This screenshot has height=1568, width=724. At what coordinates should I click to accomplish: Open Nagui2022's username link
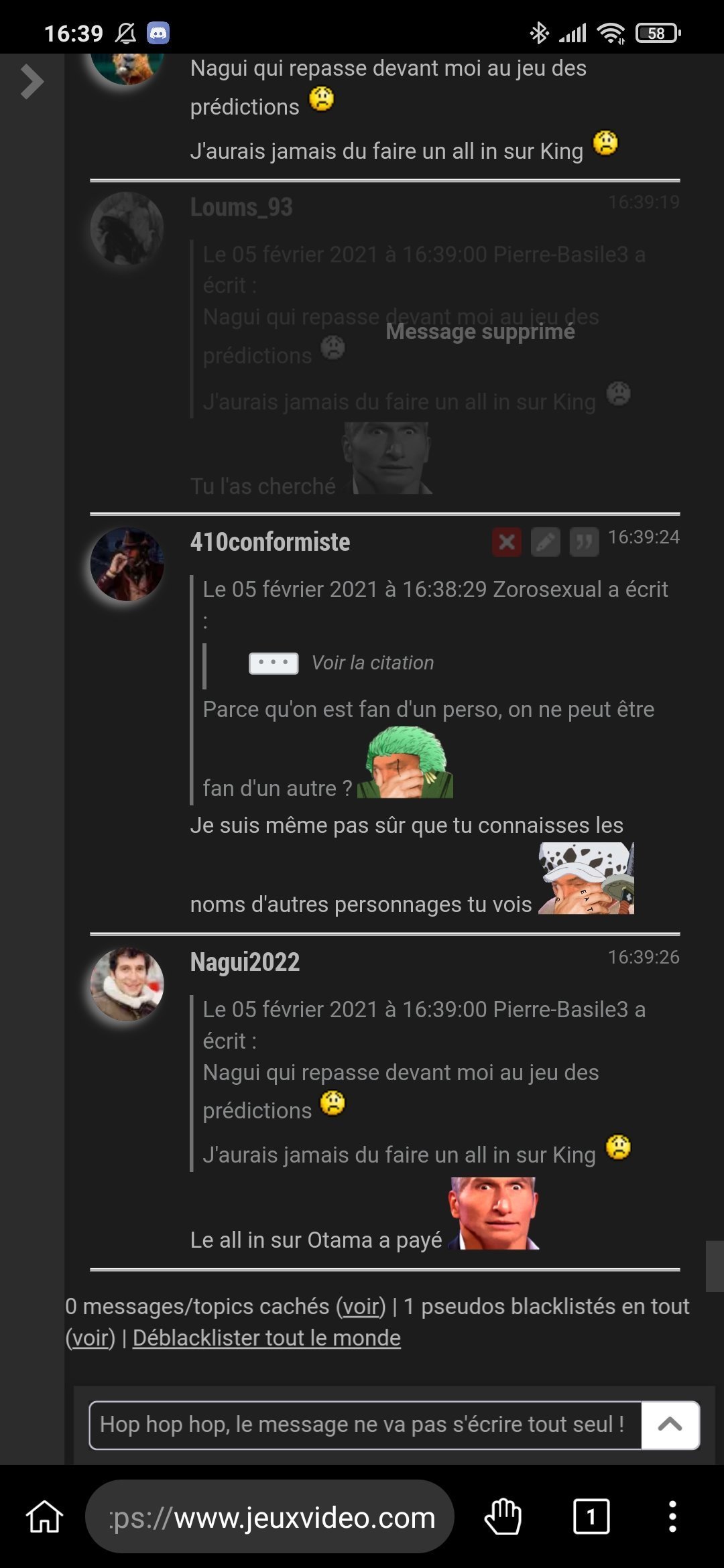(x=245, y=962)
